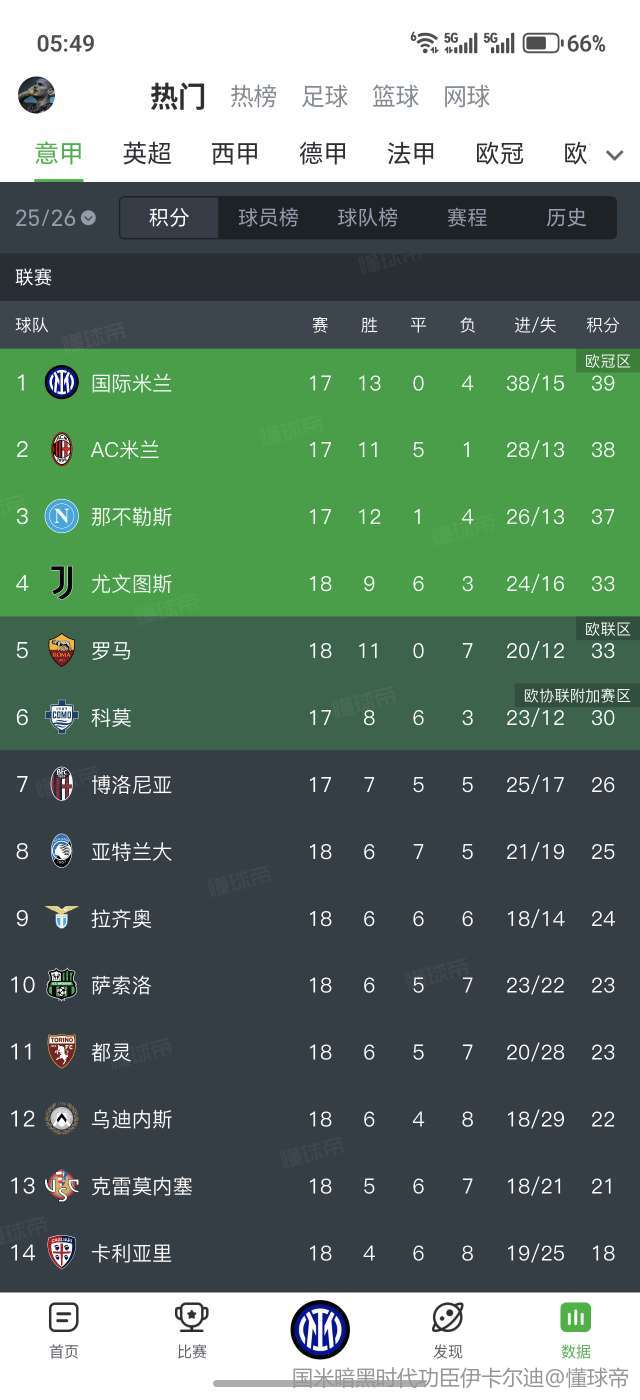
Task: Select the 欧冠 league tab
Action: click(499, 154)
